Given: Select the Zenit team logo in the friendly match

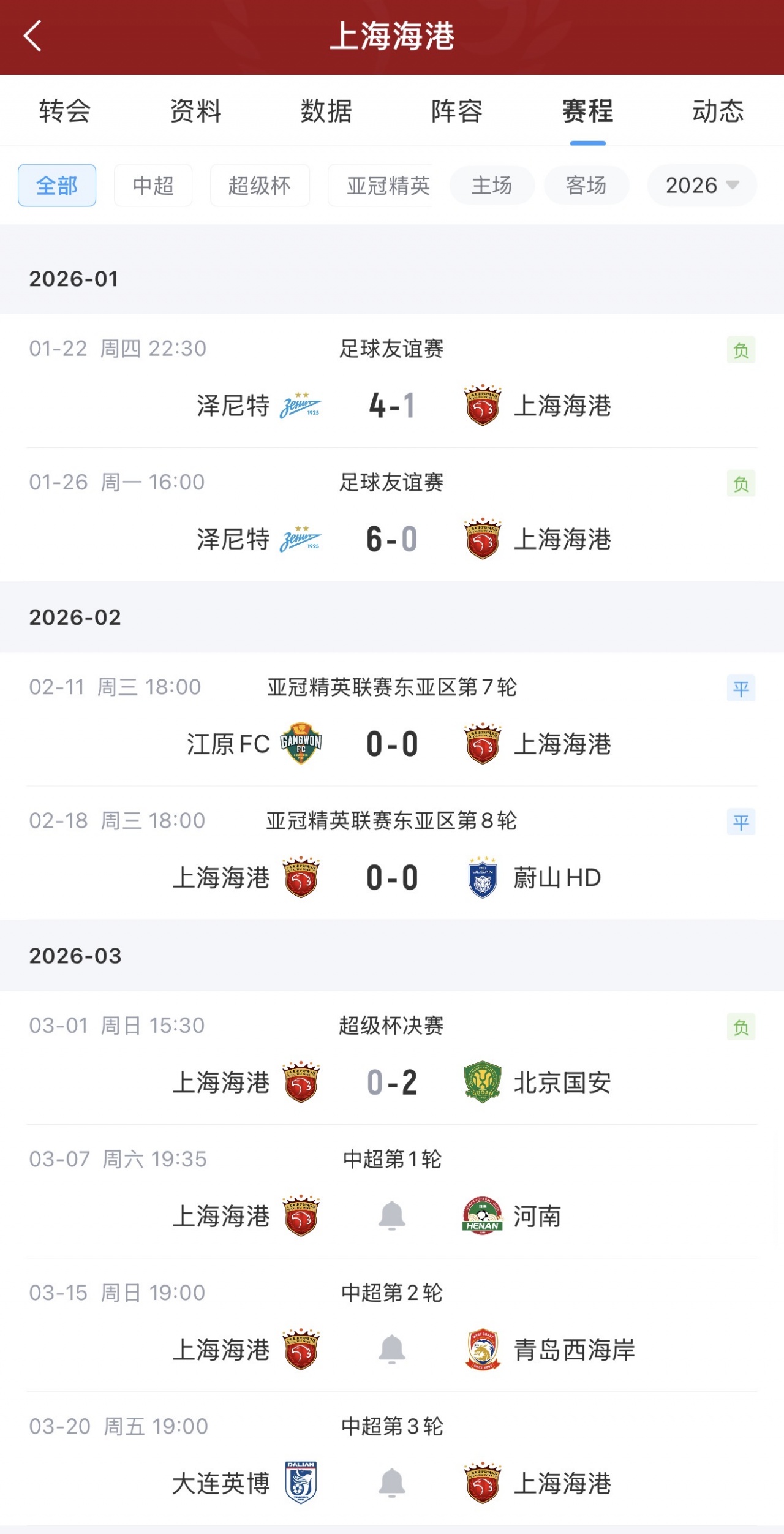Looking at the screenshot, I should [304, 406].
